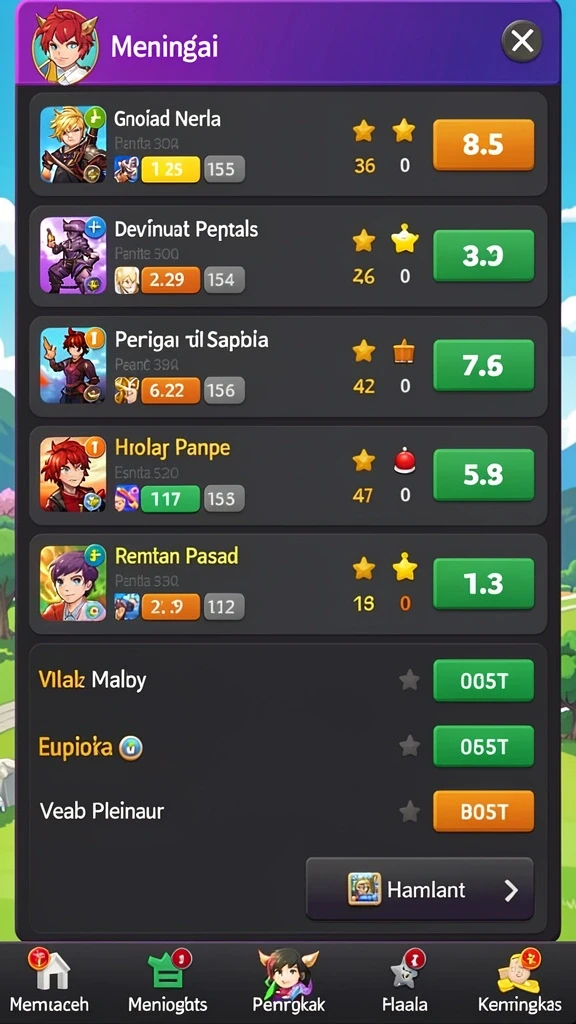The height and width of the screenshot is (1024, 576).
Task: Tap the avatar in the Meningai header
Action: pyautogui.click(x=65, y=46)
